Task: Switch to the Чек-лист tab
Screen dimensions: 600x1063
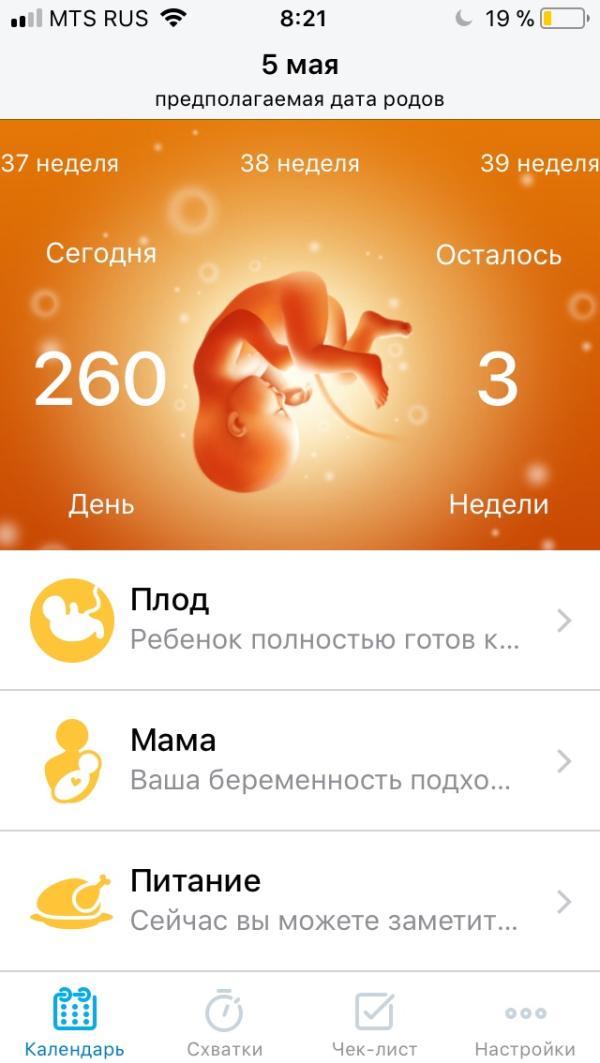Action: pos(374,1022)
